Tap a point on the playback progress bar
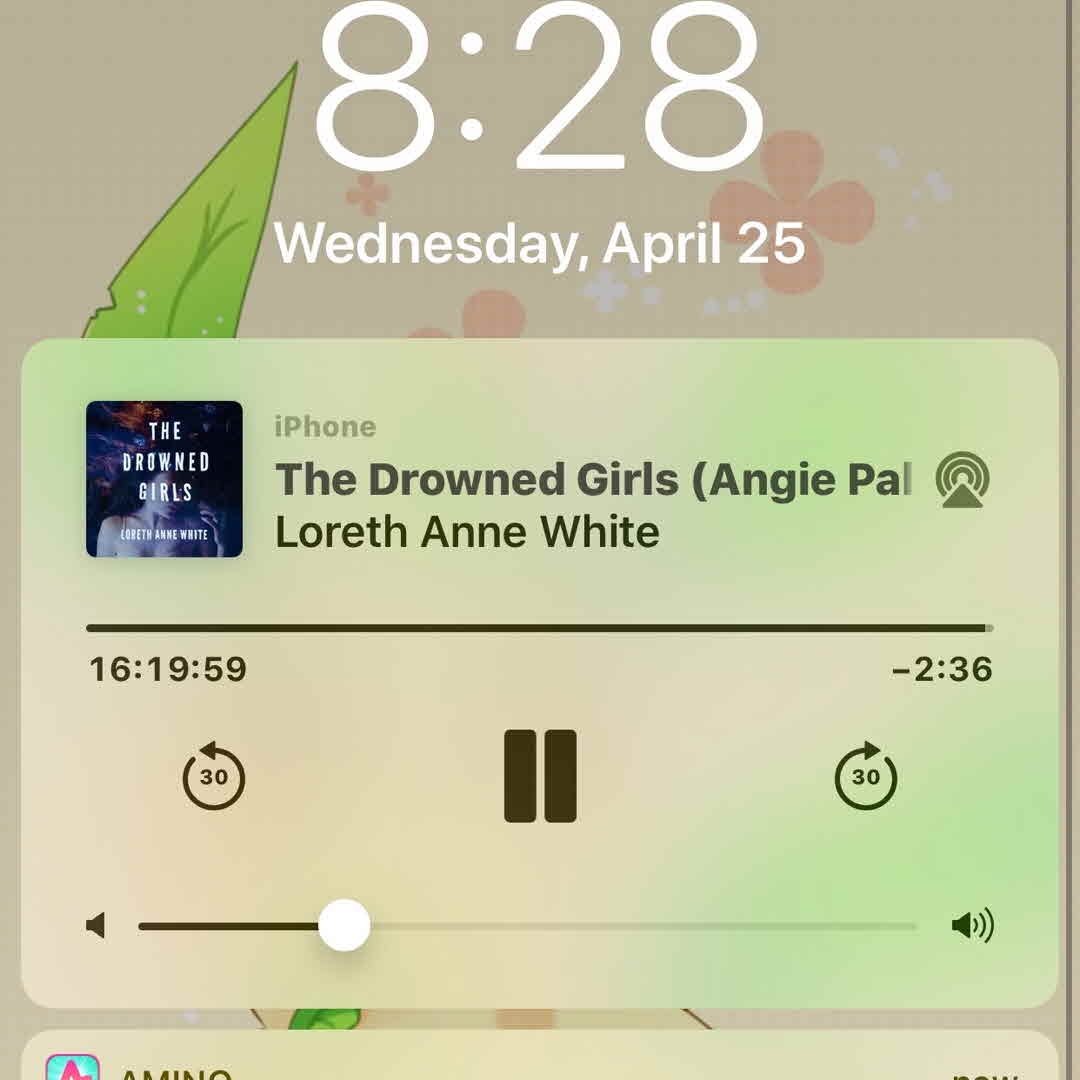1080x1080 pixels. pos(540,629)
